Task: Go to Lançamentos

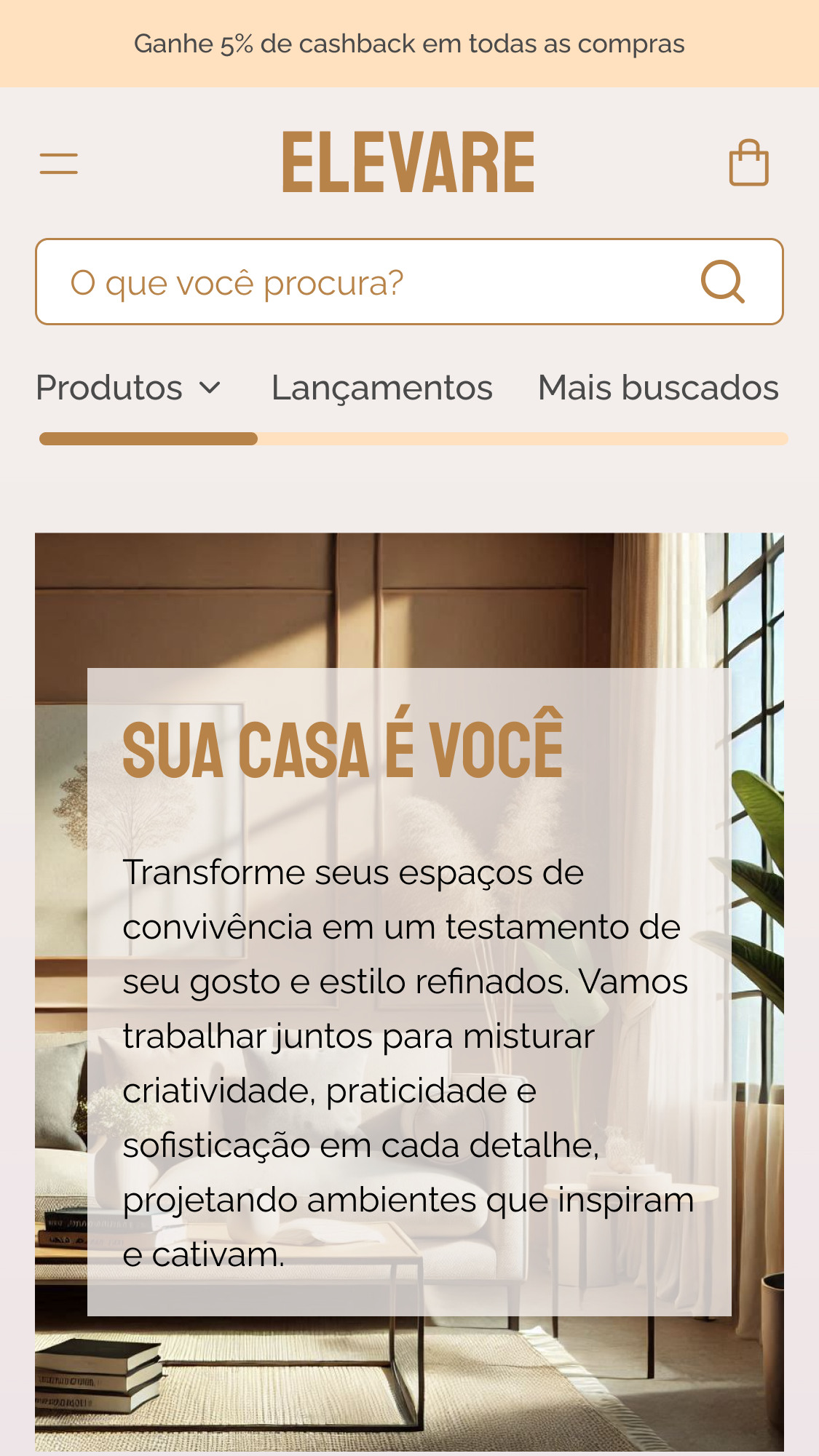Action: (381, 388)
